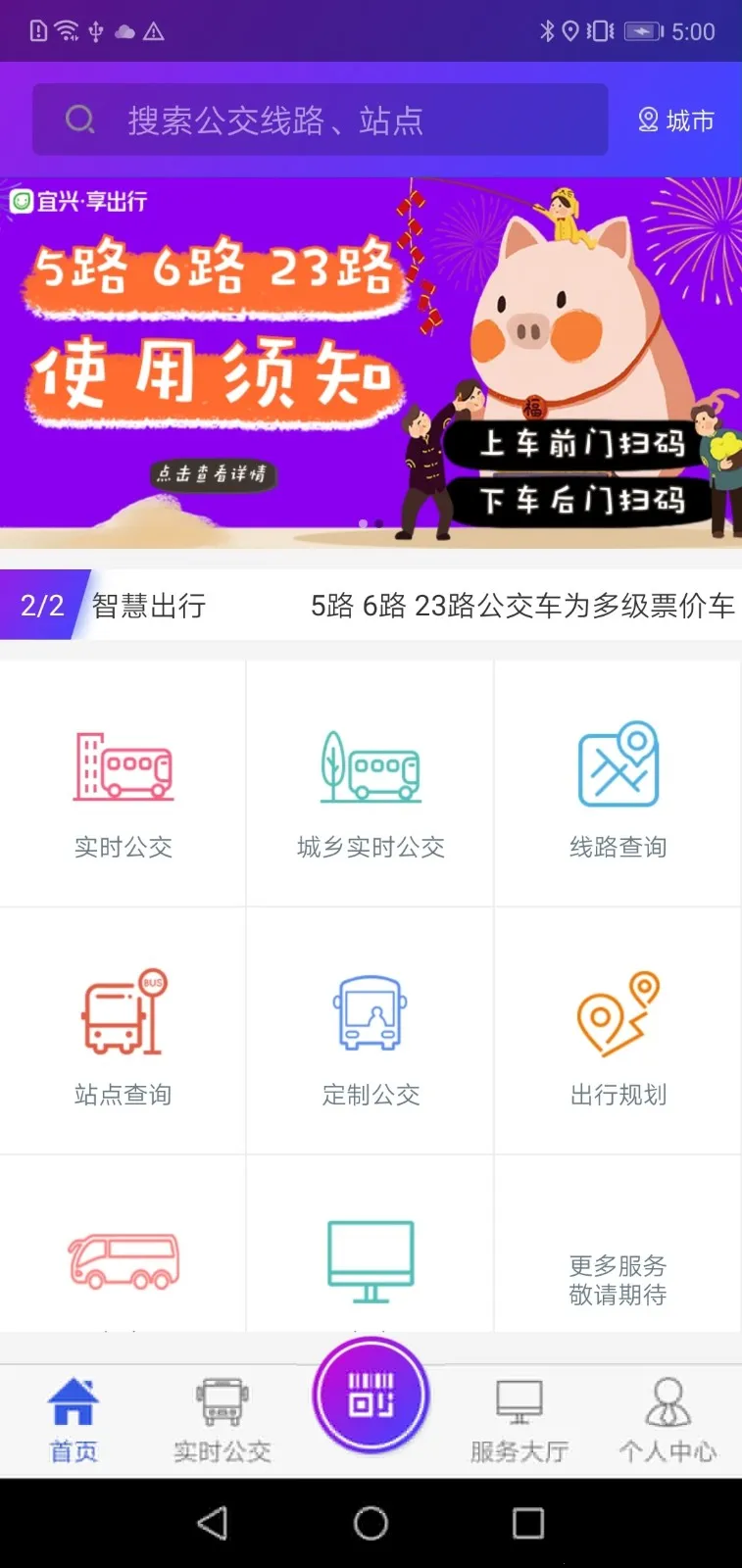Tap 点击查看详情 on the banner
The width and height of the screenshot is (742, 1568).
[212, 478]
